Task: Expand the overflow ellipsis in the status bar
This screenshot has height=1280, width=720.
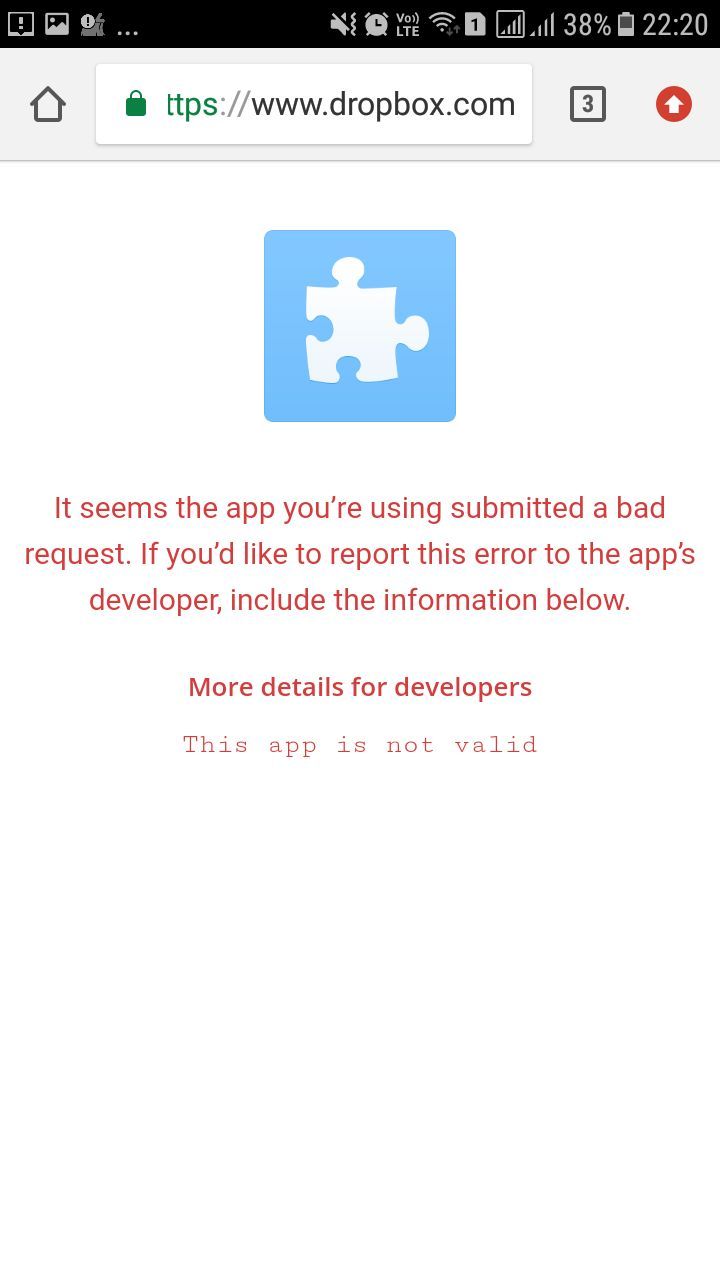Action: click(x=127, y=28)
